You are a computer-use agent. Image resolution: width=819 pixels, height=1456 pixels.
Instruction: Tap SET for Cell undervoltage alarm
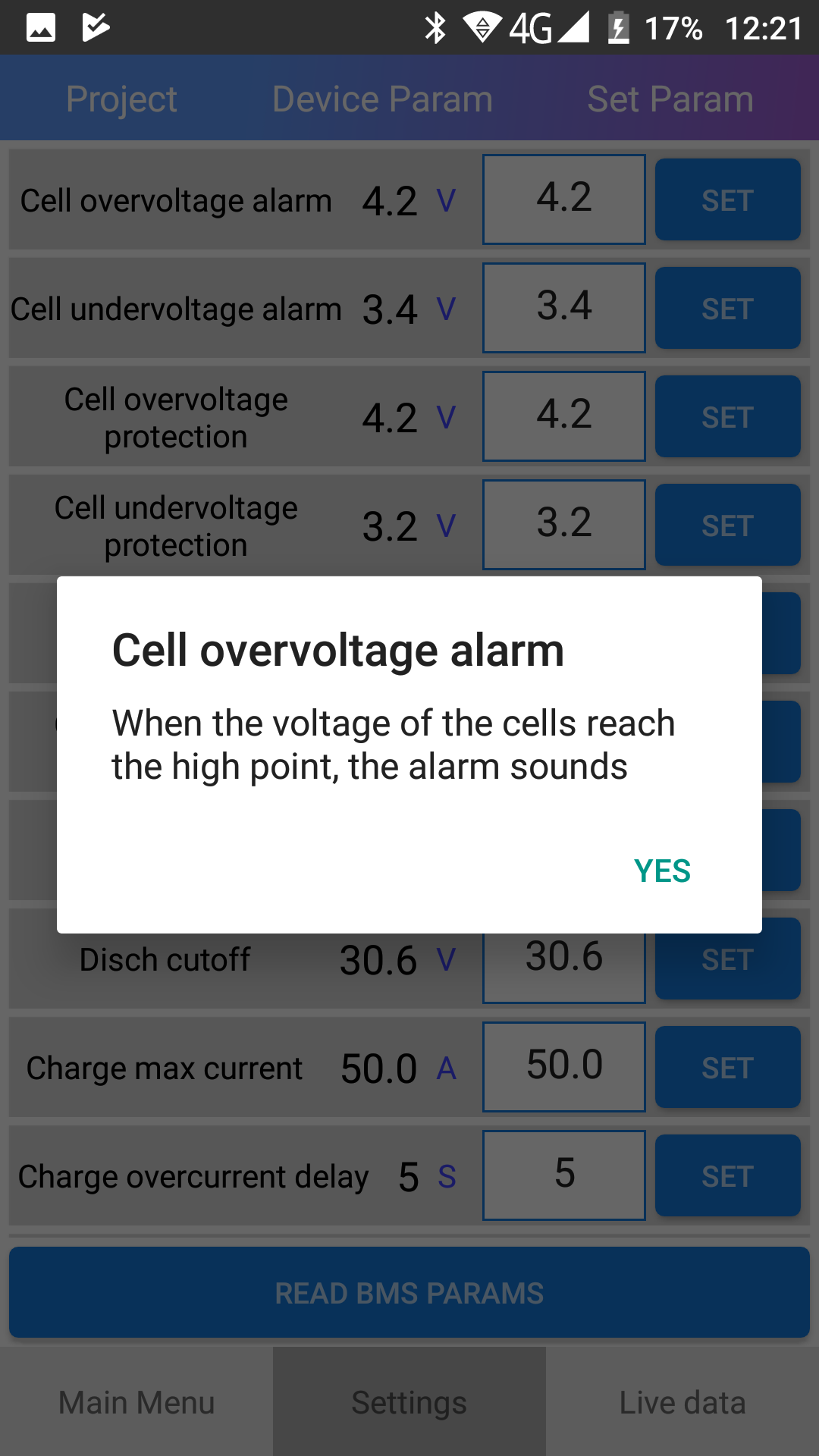pyautogui.click(x=727, y=309)
